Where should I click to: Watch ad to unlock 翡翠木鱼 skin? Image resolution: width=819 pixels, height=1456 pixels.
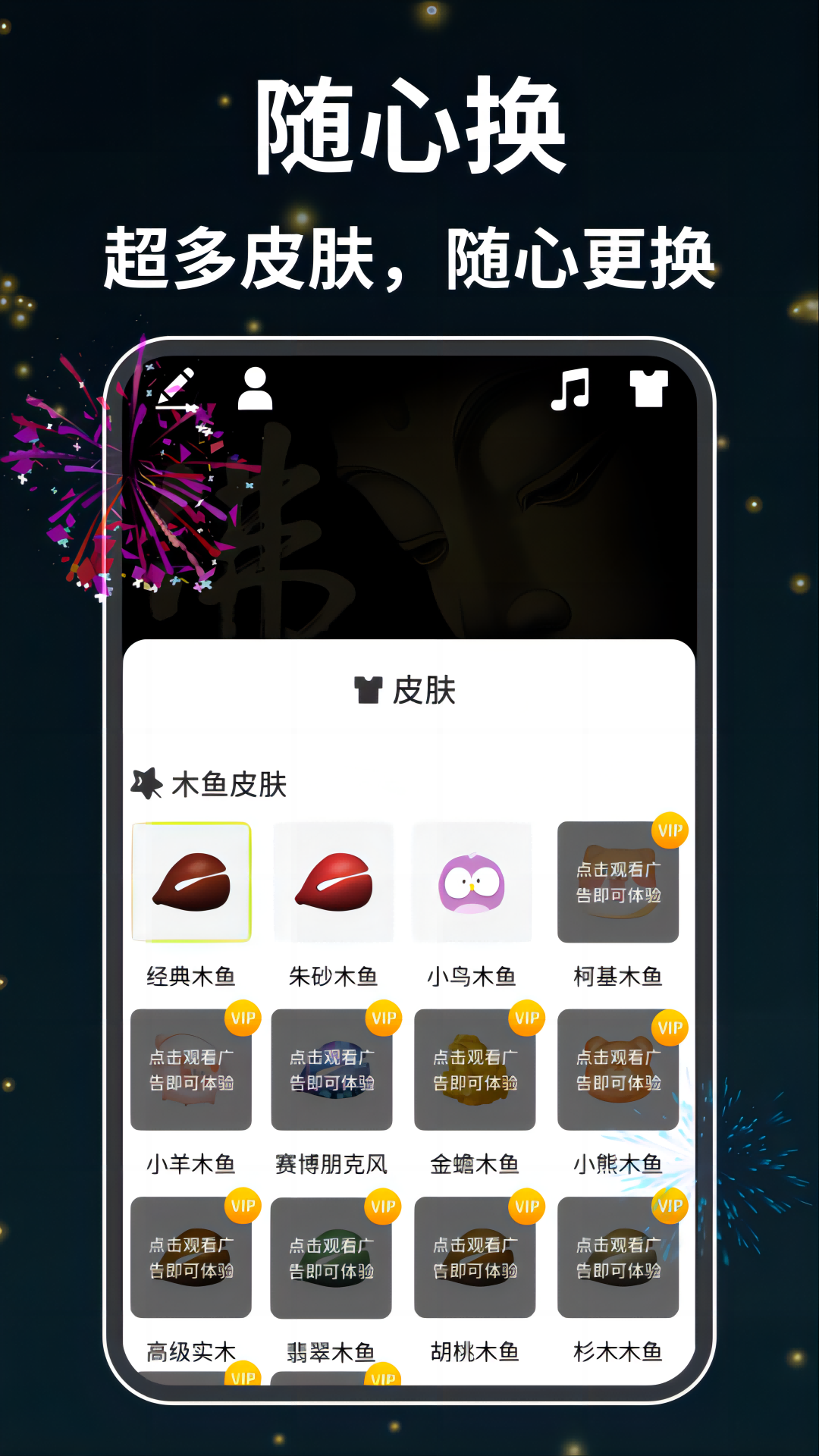[x=334, y=1259]
